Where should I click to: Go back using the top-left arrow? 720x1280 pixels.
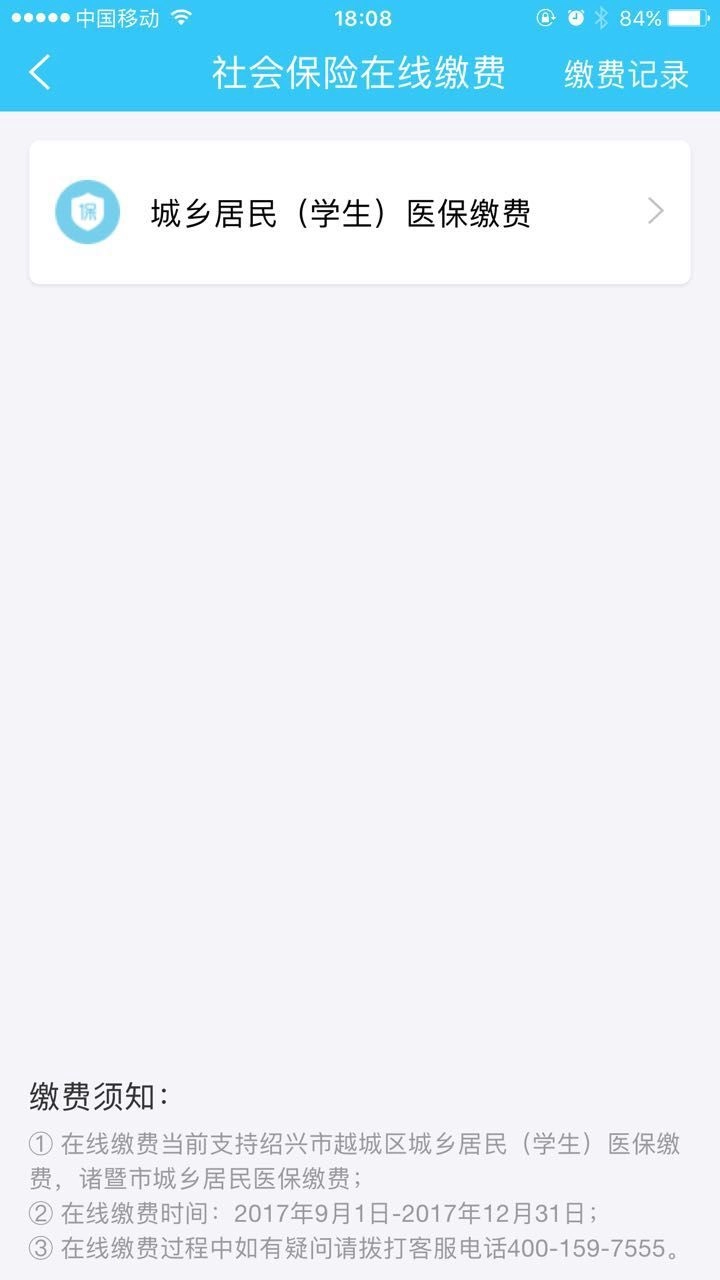[x=40, y=73]
